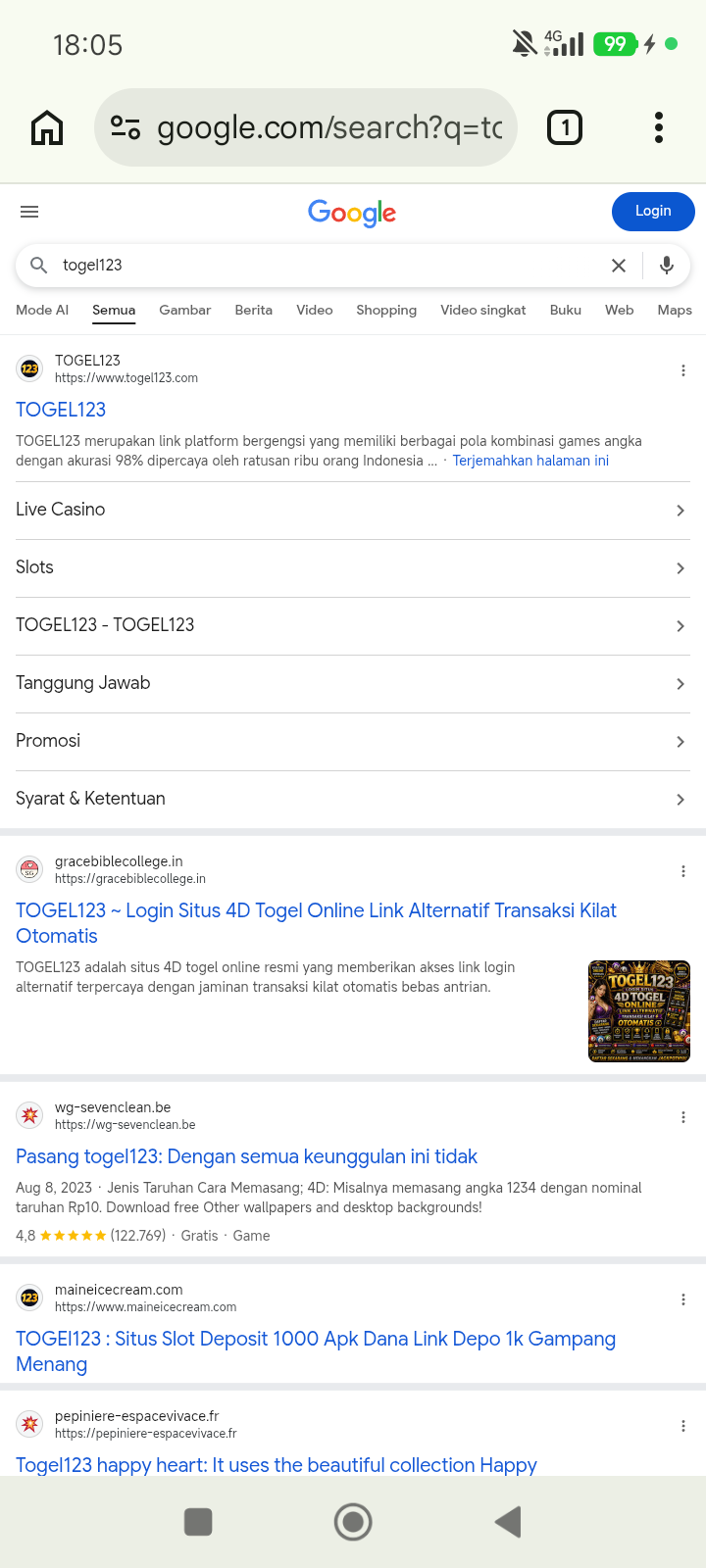
Task: Open the Slots sitelink row
Action: point(353,568)
